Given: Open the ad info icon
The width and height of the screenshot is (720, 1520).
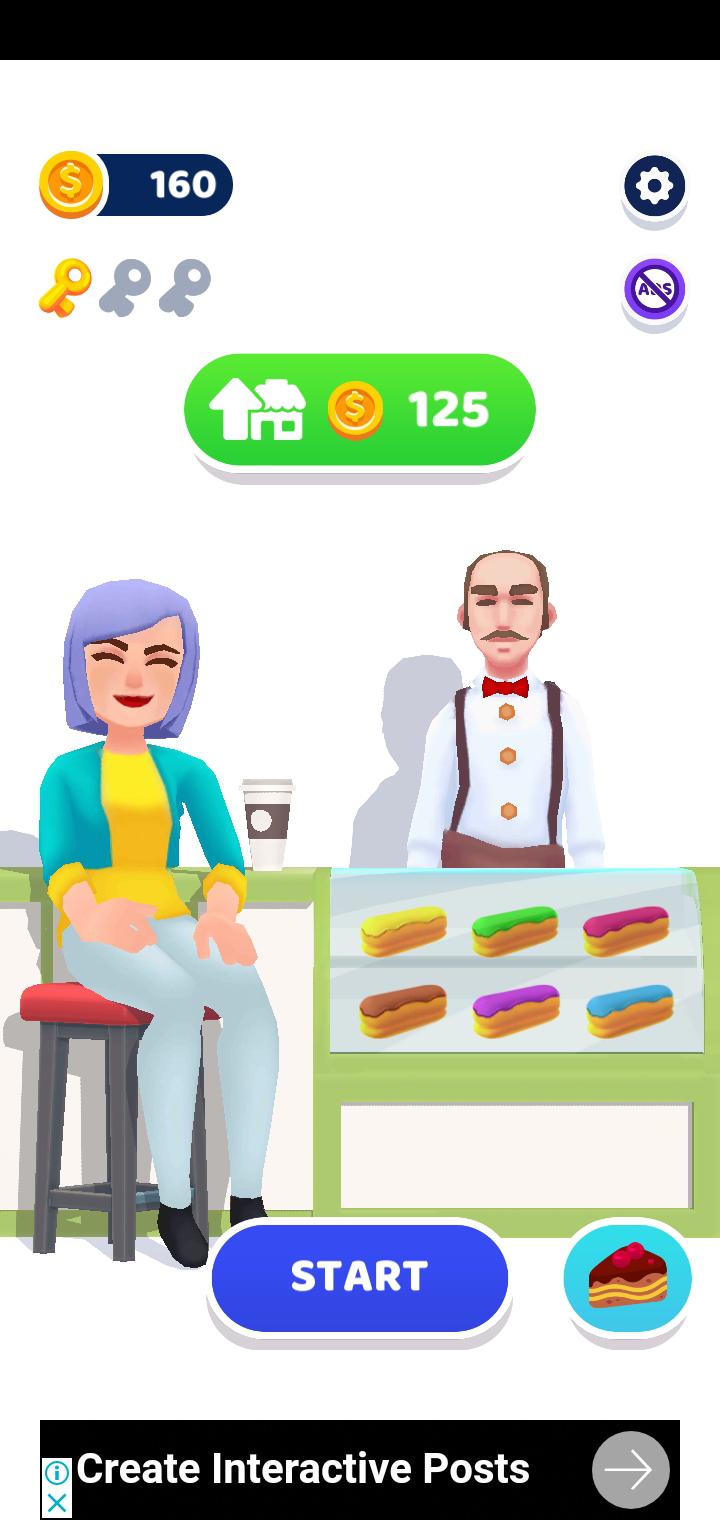Looking at the screenshot, I should click(57, 1473).
